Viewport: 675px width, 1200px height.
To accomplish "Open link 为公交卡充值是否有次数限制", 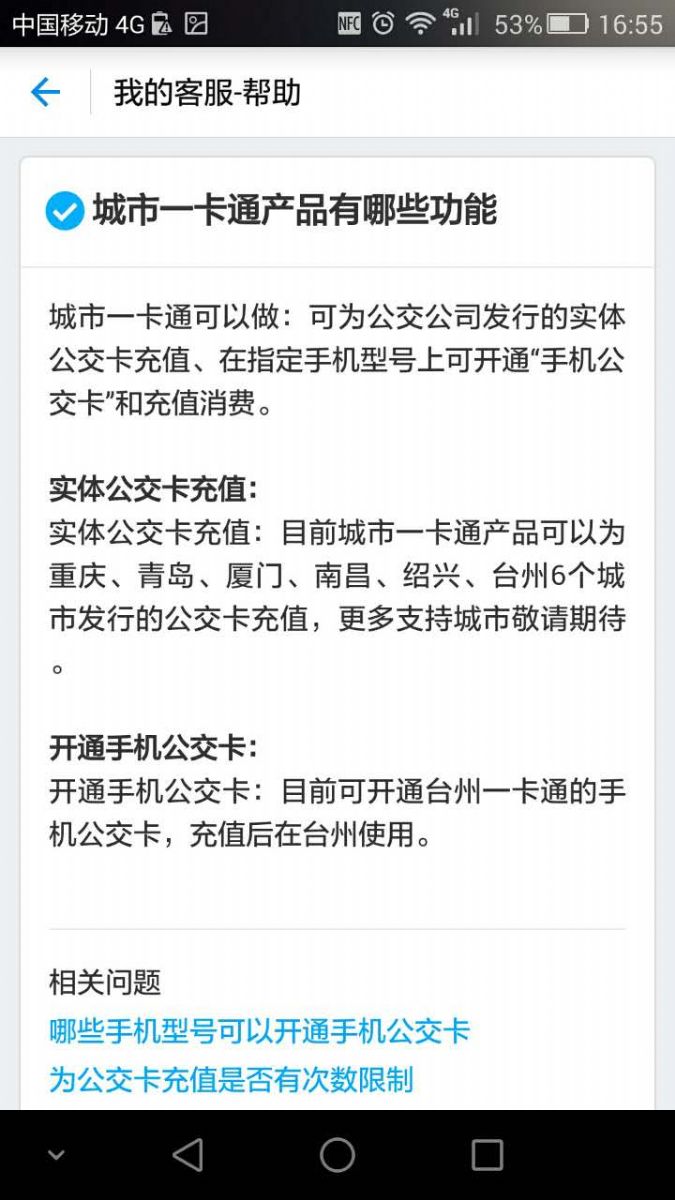I will point(231,1079).
